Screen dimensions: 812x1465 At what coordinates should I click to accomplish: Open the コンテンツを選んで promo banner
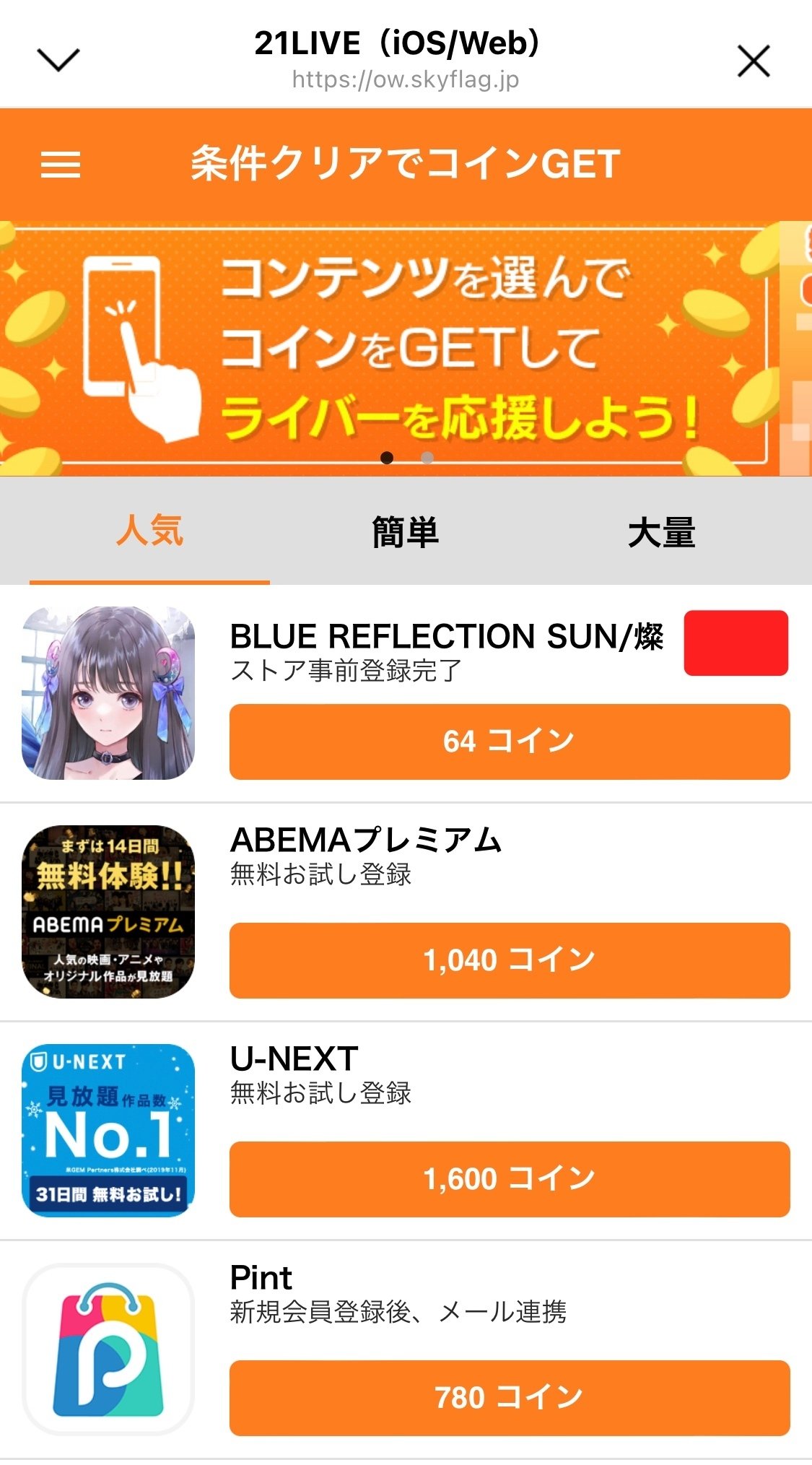click(390, 347)
